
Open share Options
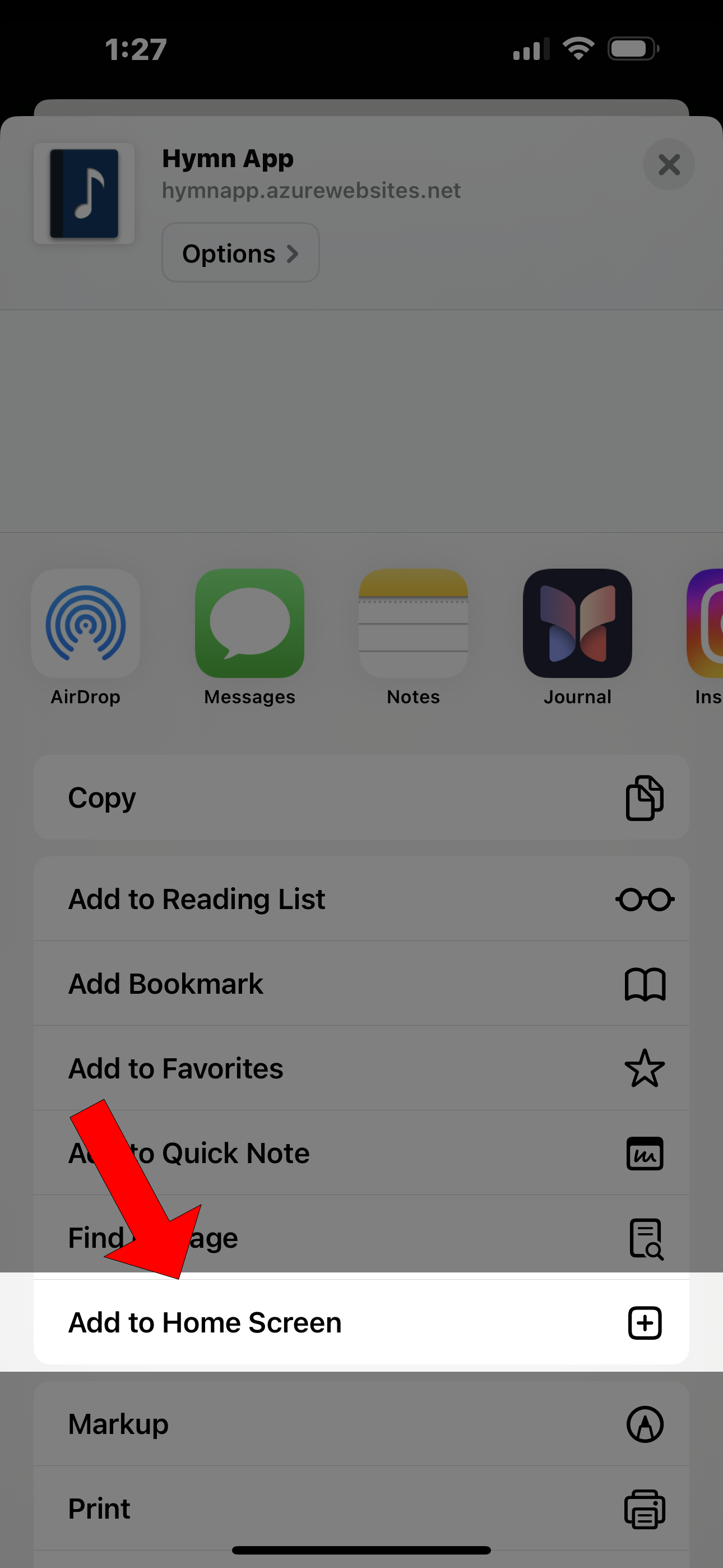tap(240, 252)
